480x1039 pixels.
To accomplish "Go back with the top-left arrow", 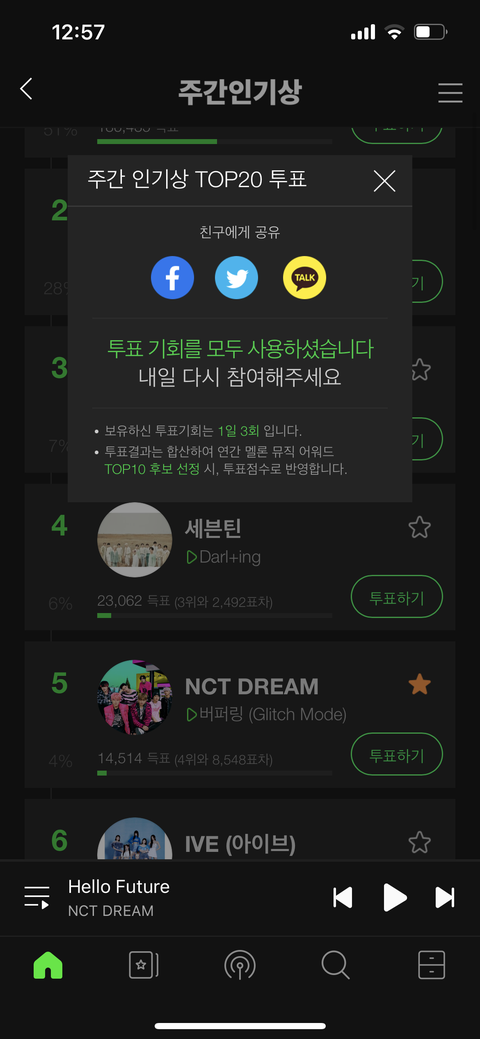I will click(x=27, y=89).
